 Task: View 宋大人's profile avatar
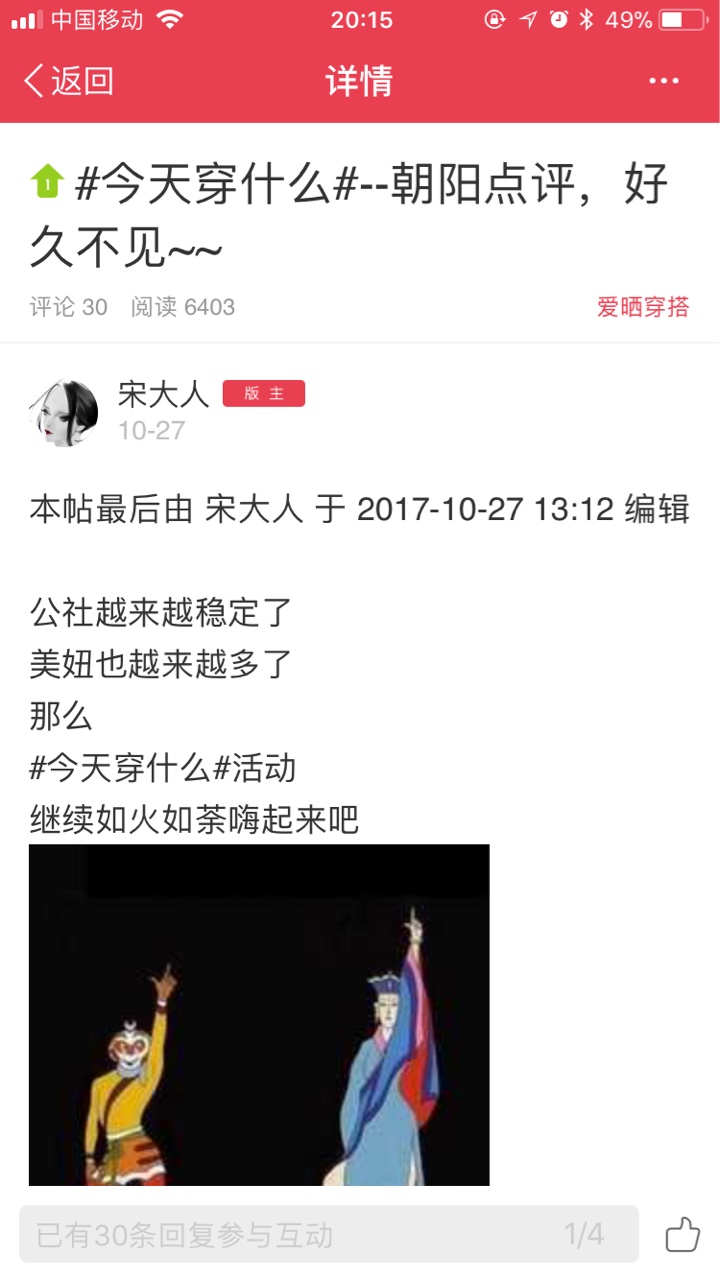click(64, 412)
